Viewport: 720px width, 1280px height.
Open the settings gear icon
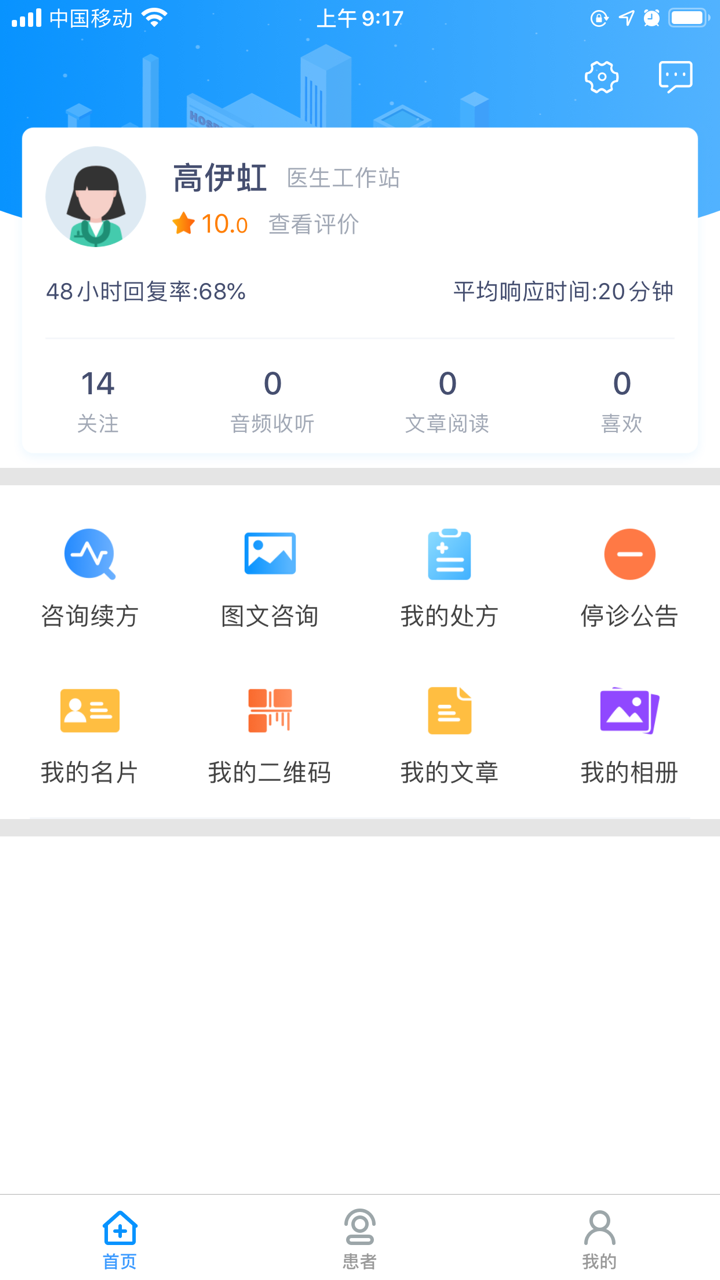pos(601,76)
